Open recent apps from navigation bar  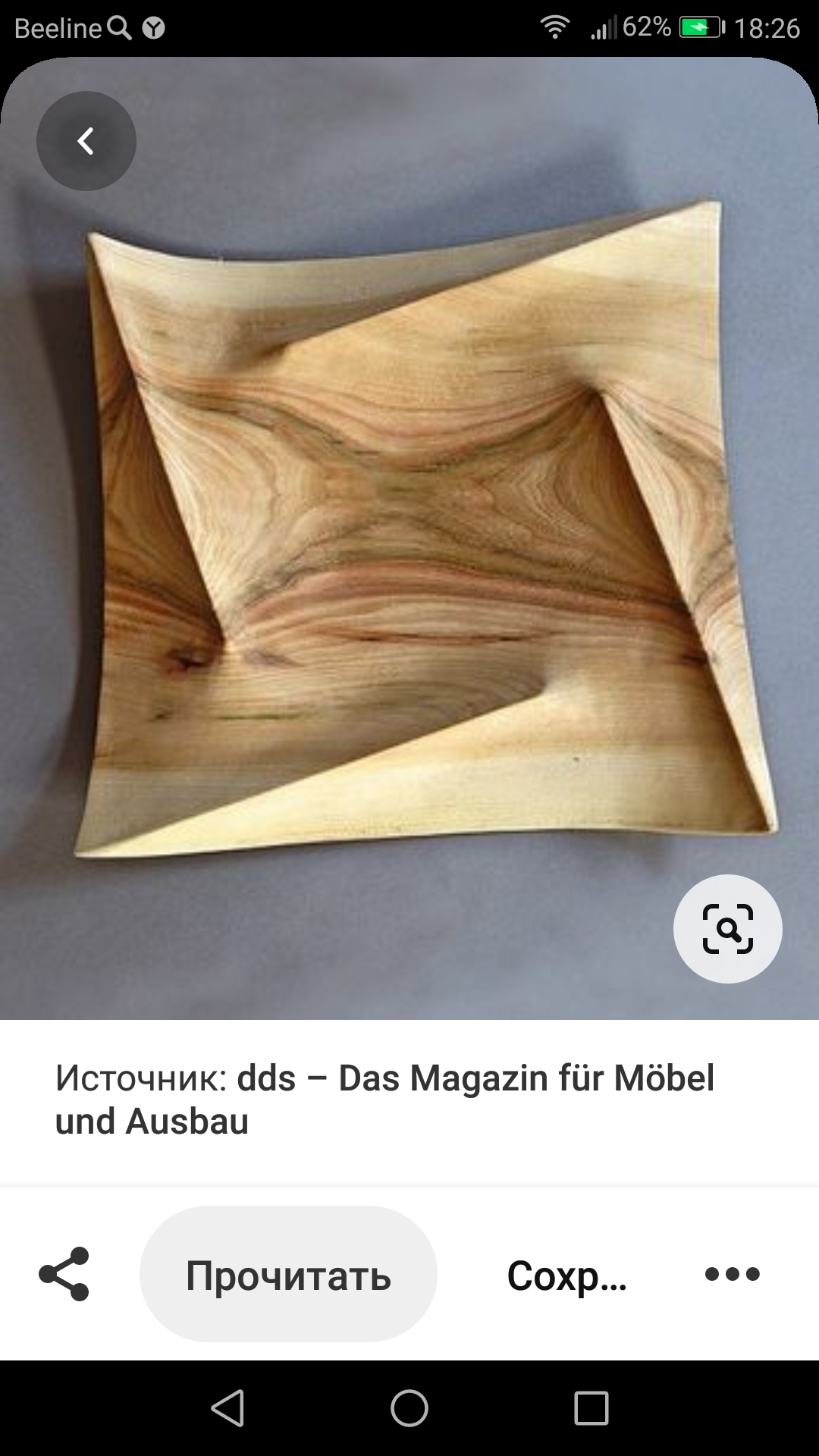coord(591,1408)
